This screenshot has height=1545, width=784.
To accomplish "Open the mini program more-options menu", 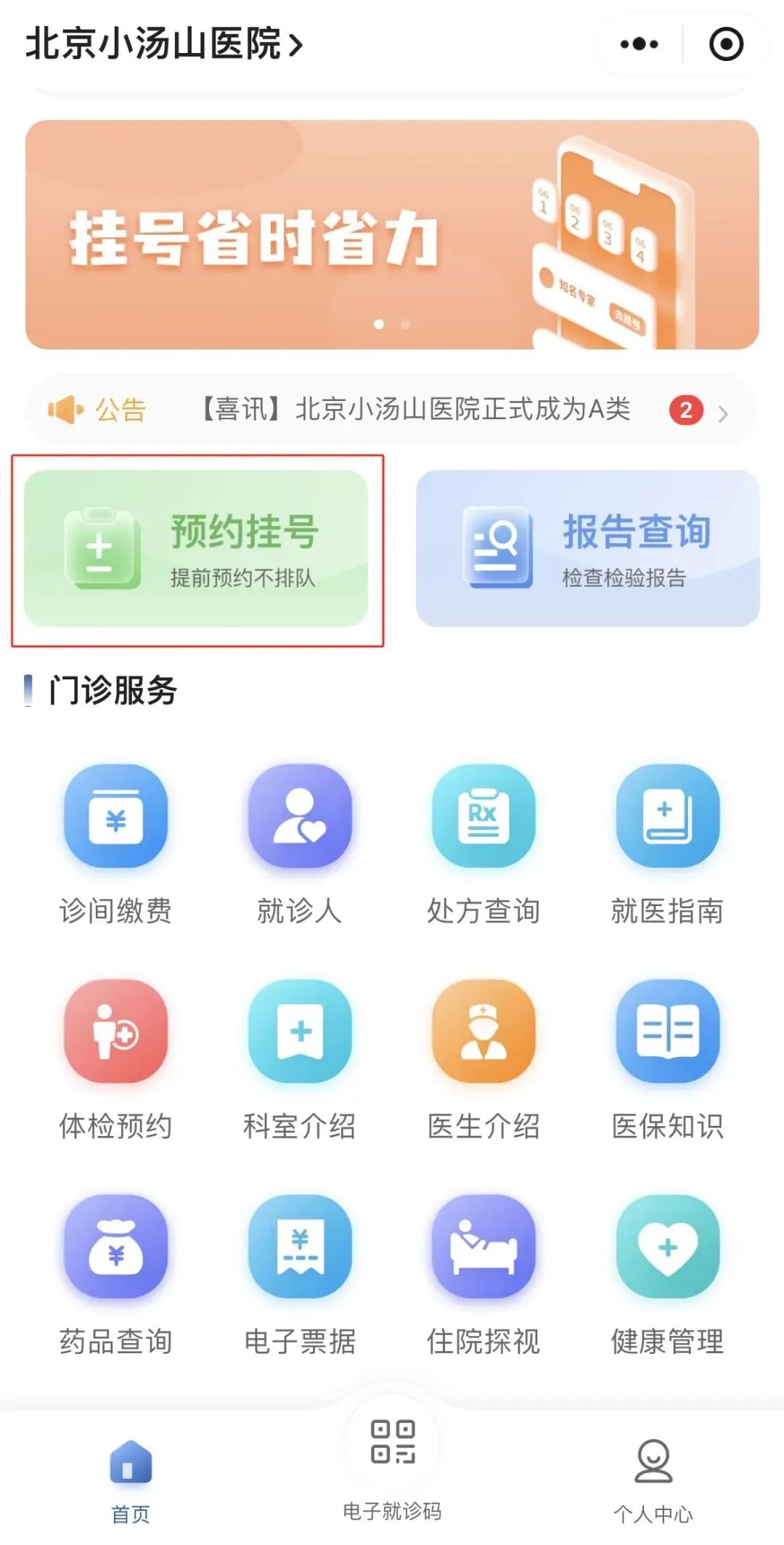I will [639, 44].
